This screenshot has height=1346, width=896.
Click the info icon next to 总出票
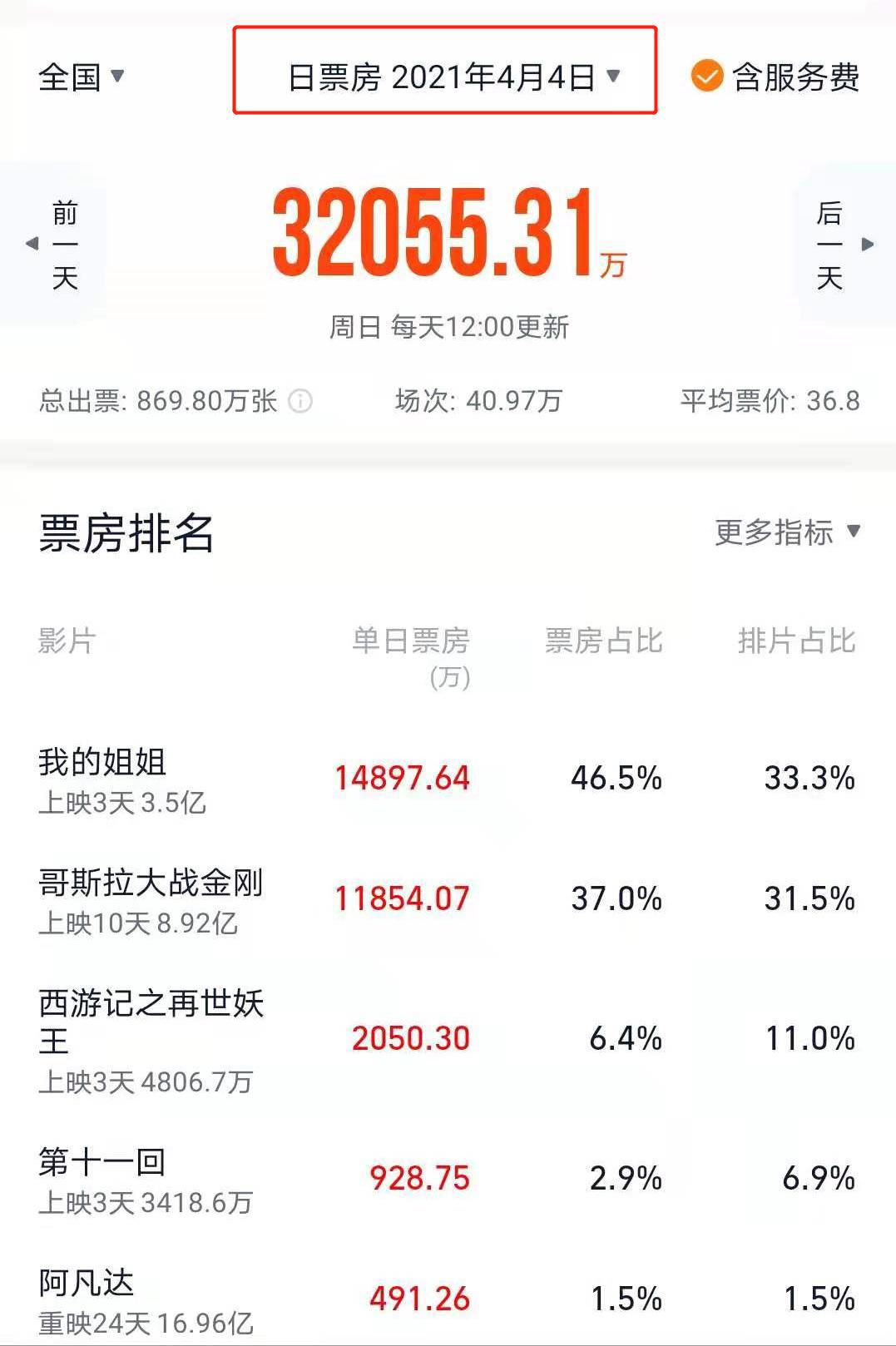point(298,400)
